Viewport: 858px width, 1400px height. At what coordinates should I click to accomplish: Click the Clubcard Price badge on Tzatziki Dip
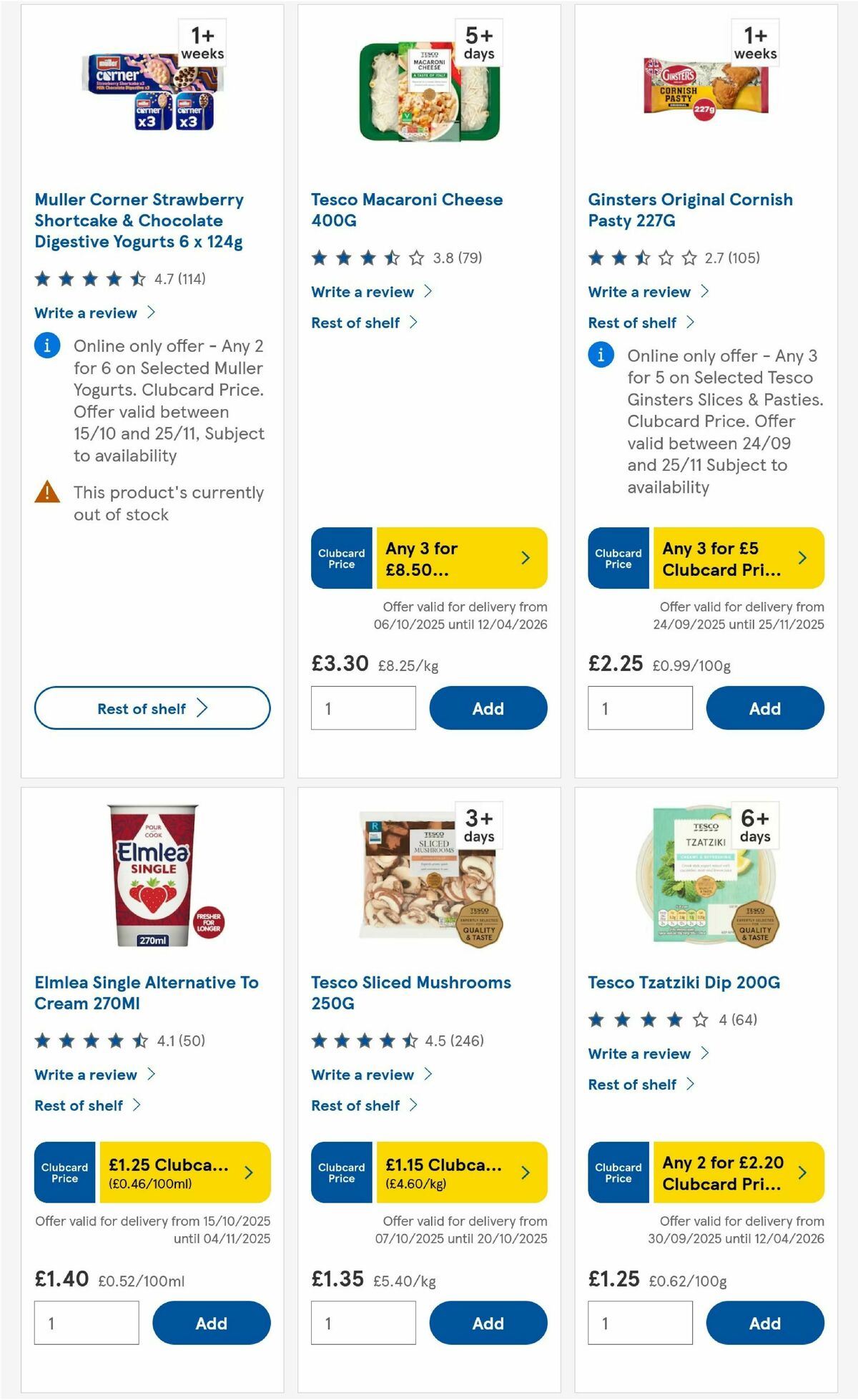[618, 1173]
